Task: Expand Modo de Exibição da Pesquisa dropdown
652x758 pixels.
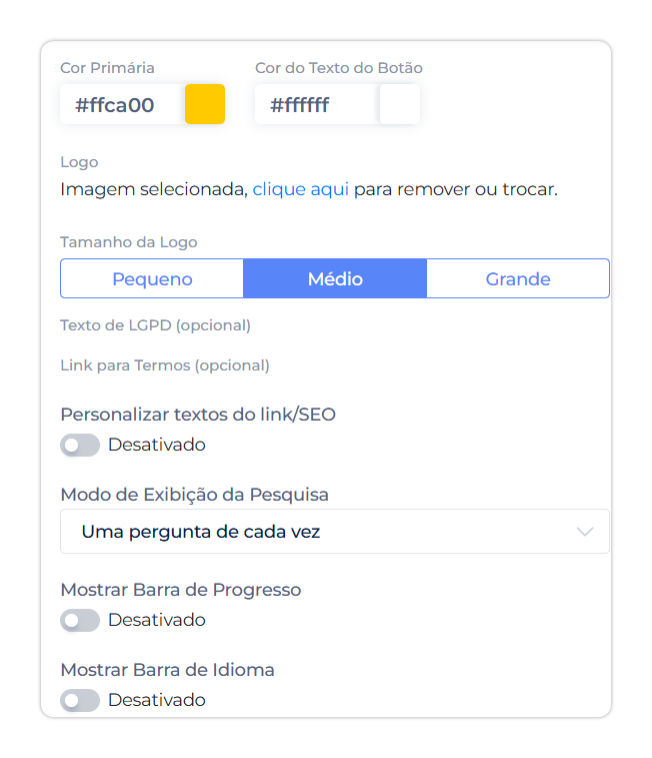Action: [x=334, y=532]
